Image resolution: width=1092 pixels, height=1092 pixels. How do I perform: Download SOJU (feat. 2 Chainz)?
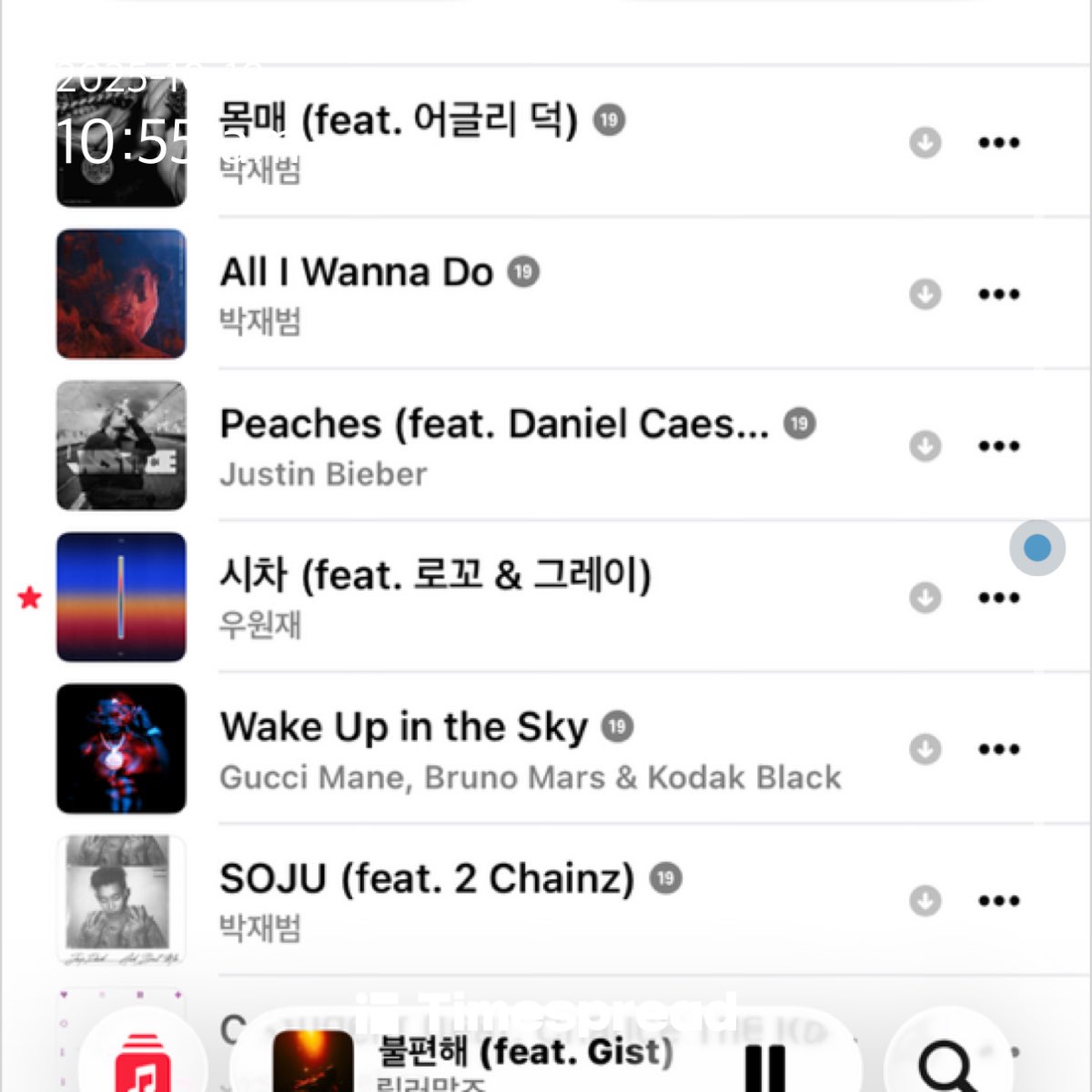tap(925, 901)
